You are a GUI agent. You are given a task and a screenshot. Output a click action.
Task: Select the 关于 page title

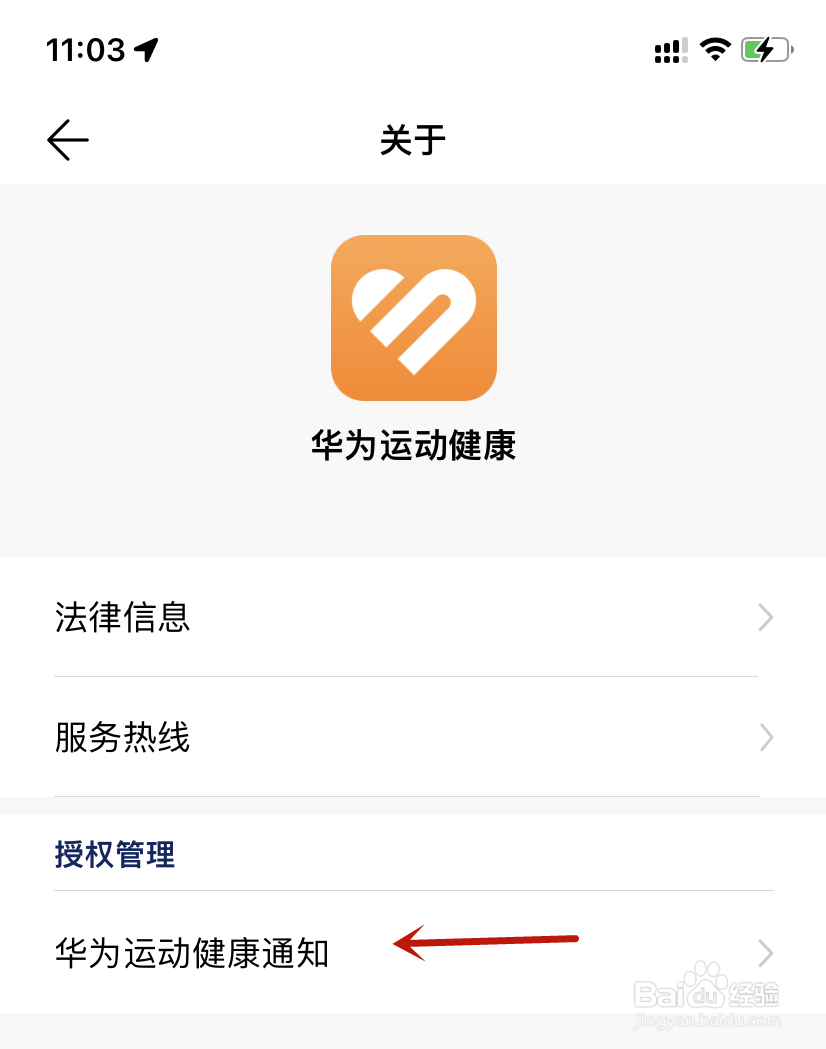[x=413, y=139]
